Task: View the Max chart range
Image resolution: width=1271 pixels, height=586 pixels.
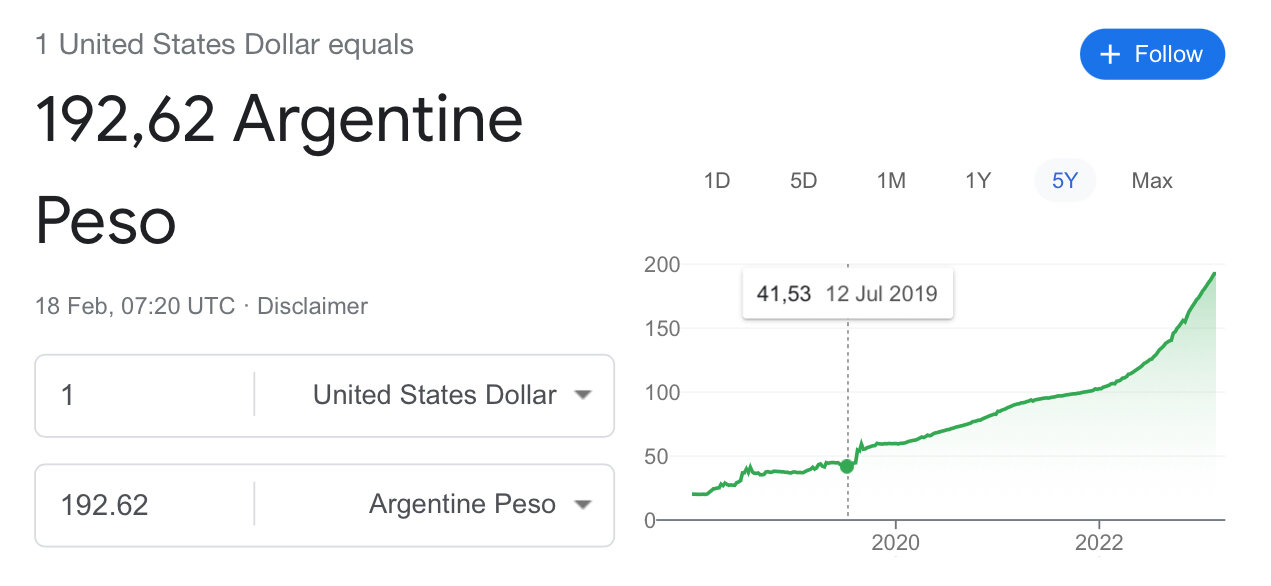Action: click(1151, 181)
